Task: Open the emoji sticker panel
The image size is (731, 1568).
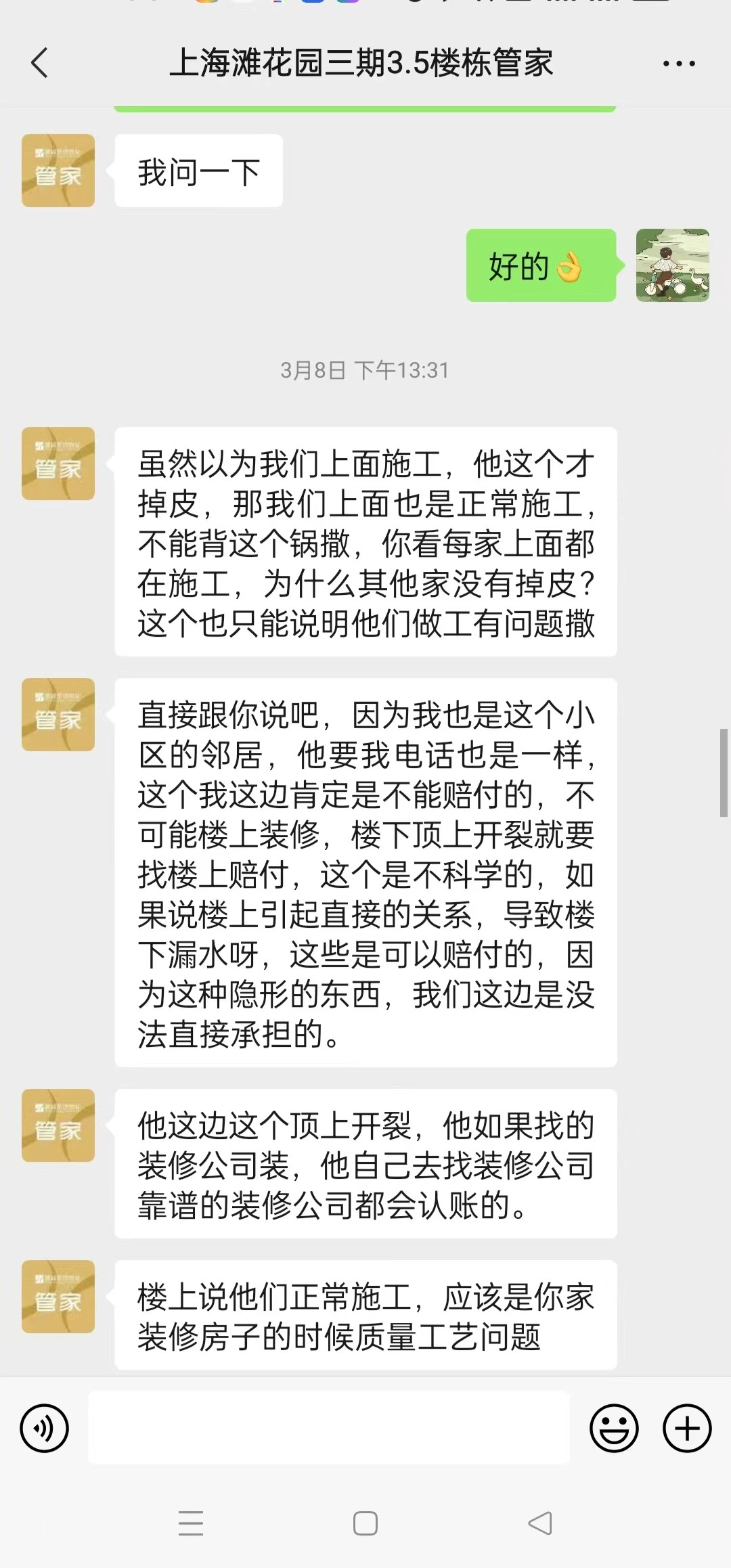Action: 614,1428
